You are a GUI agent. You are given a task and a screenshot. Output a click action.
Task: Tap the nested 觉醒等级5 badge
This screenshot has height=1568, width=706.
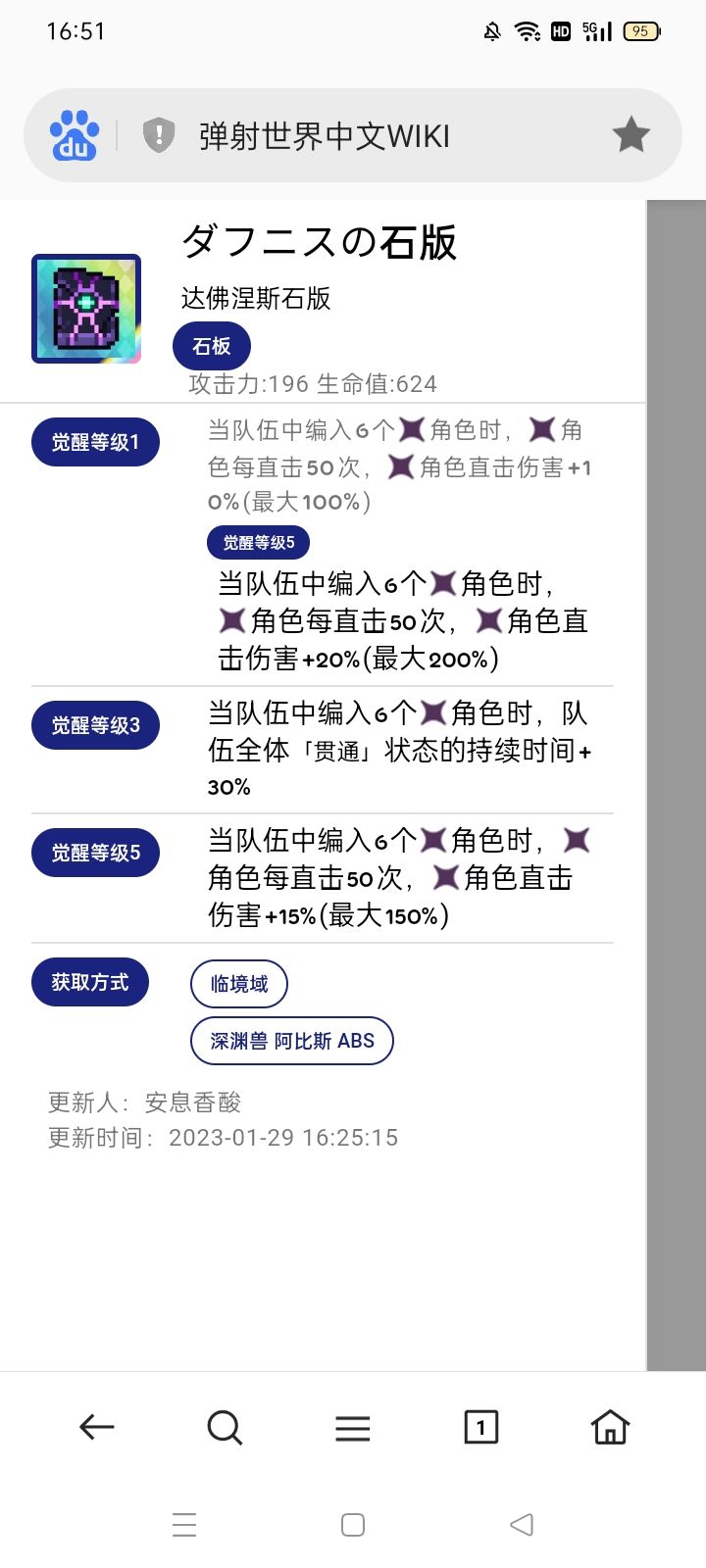(x=258, y=542)
